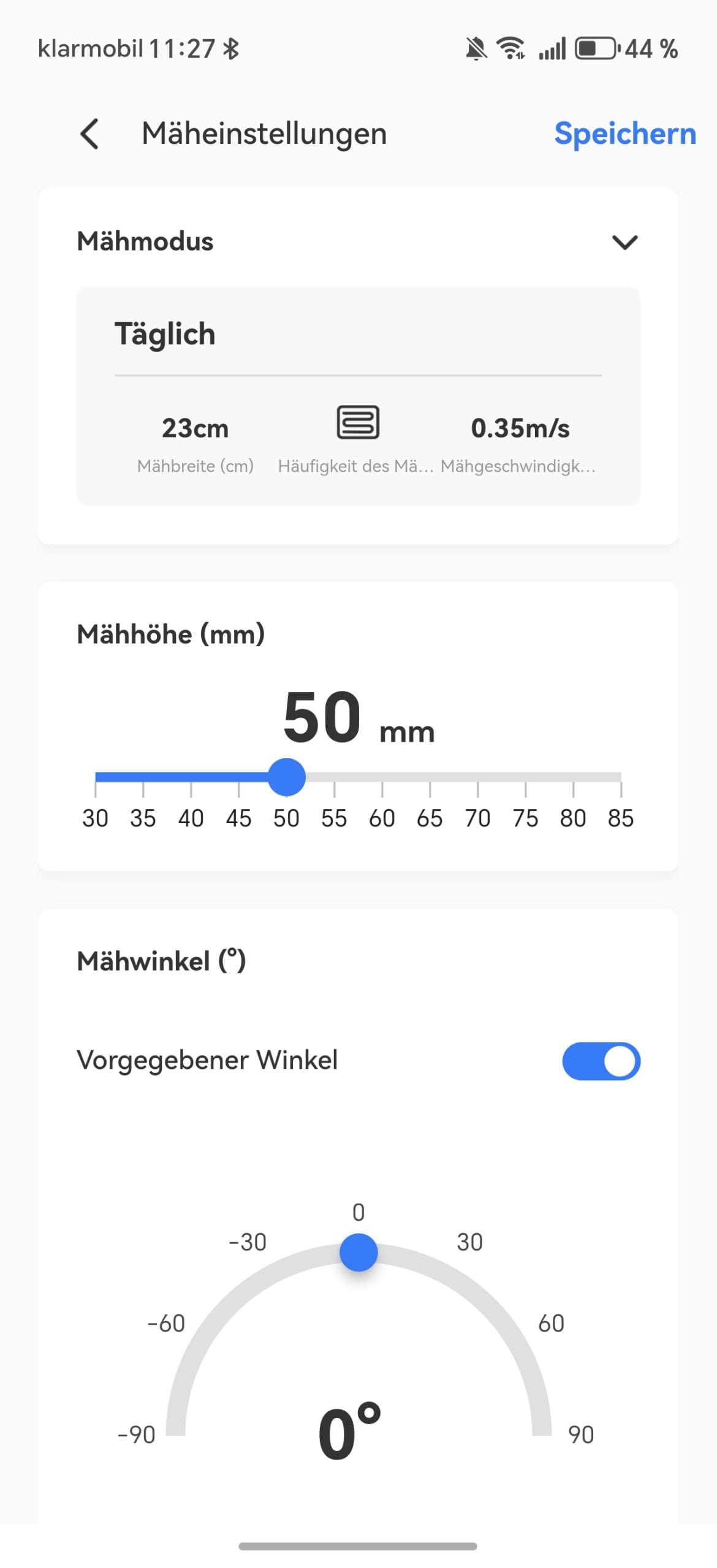
Task: Disable the Vorgegebener Winkel switch
Action: pos(601,1061)
